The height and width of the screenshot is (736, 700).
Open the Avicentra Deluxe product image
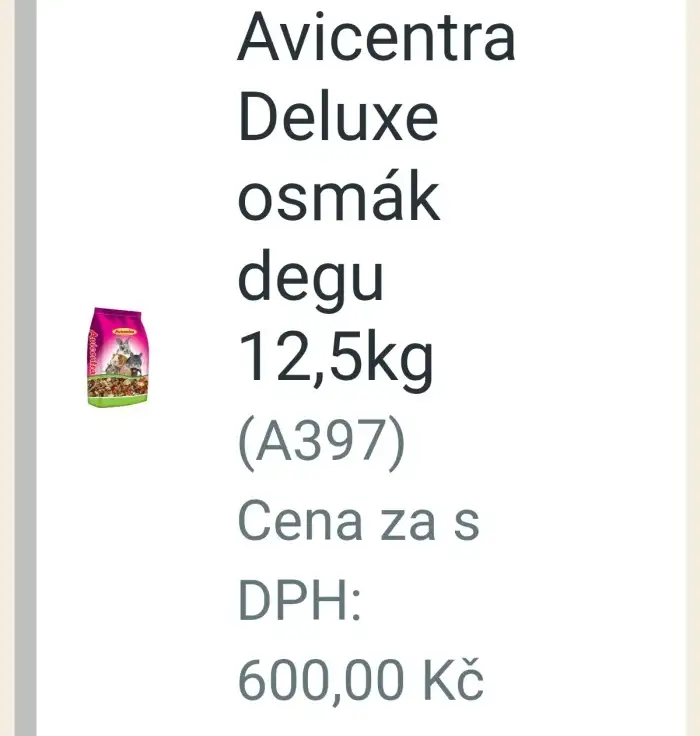(118, 357)
